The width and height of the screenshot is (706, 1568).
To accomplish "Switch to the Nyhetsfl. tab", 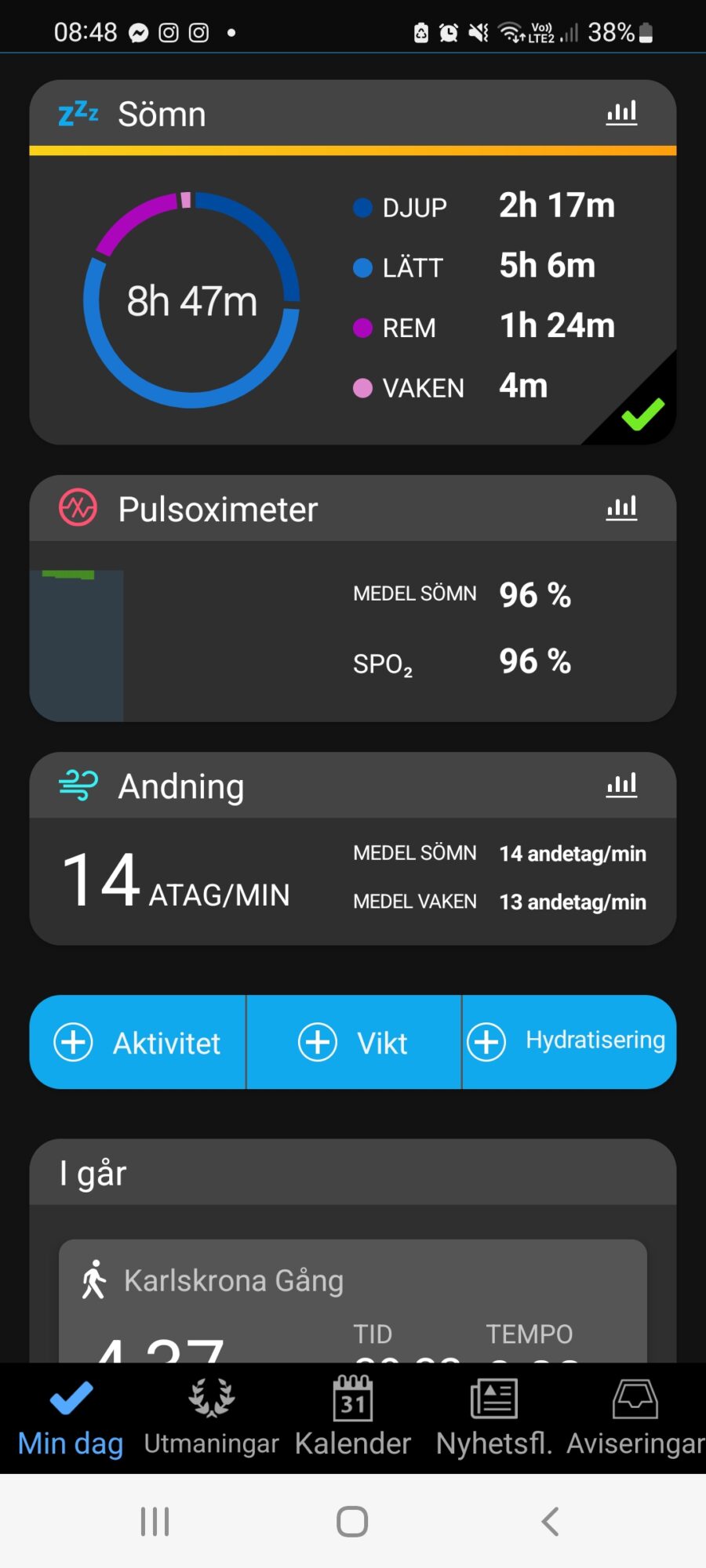I will (x=494, y=1417).
